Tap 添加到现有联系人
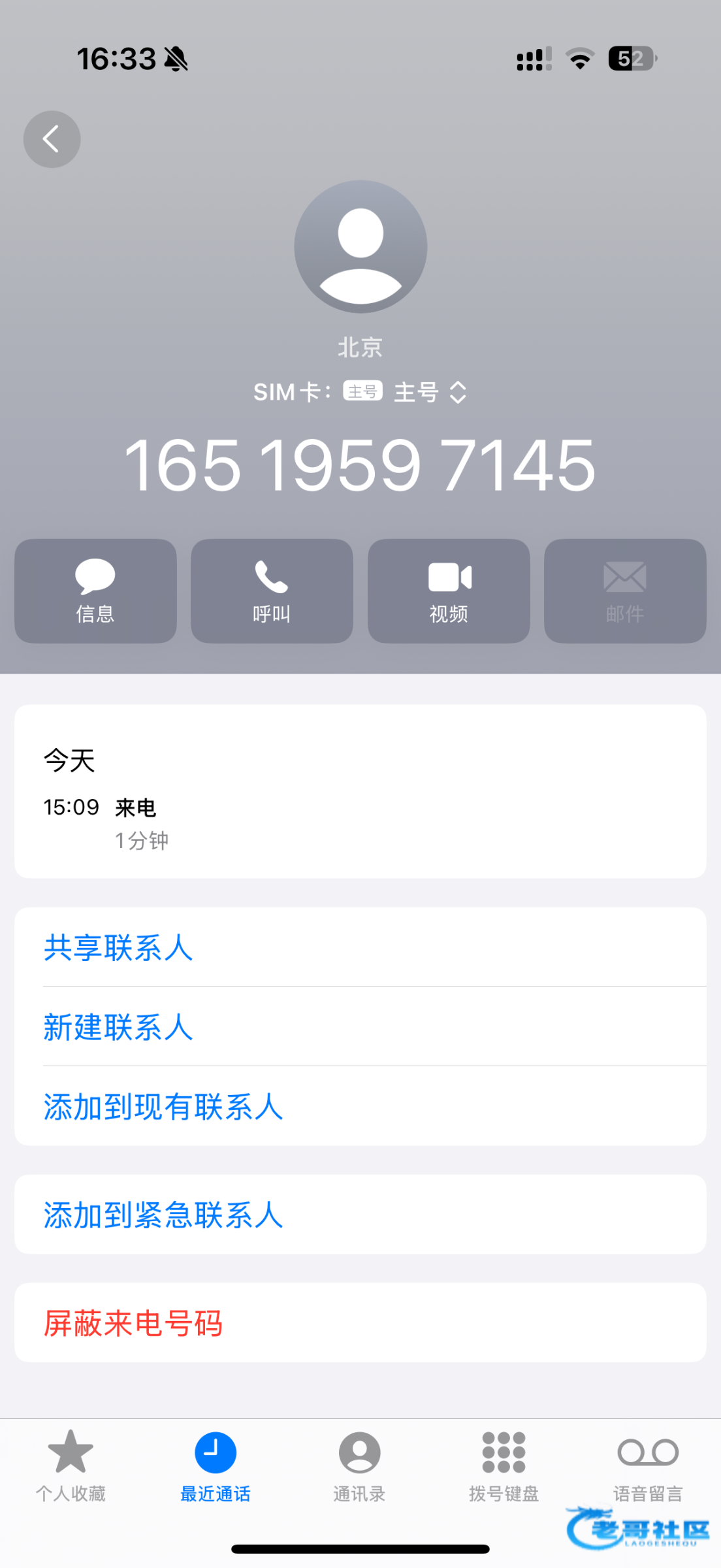The height and width of the screenshot is (1568, 721). (163, 1107)
